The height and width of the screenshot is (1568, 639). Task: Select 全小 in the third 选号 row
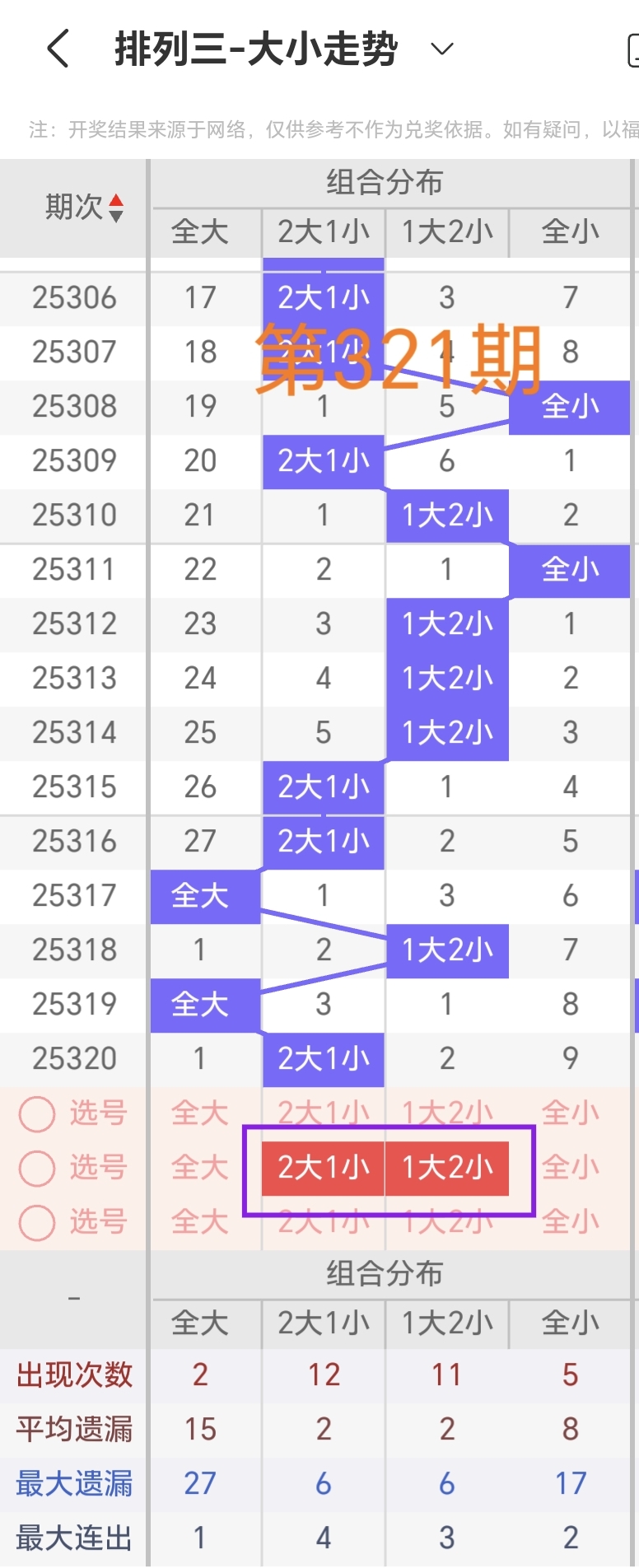click(x=571, y=1222)
